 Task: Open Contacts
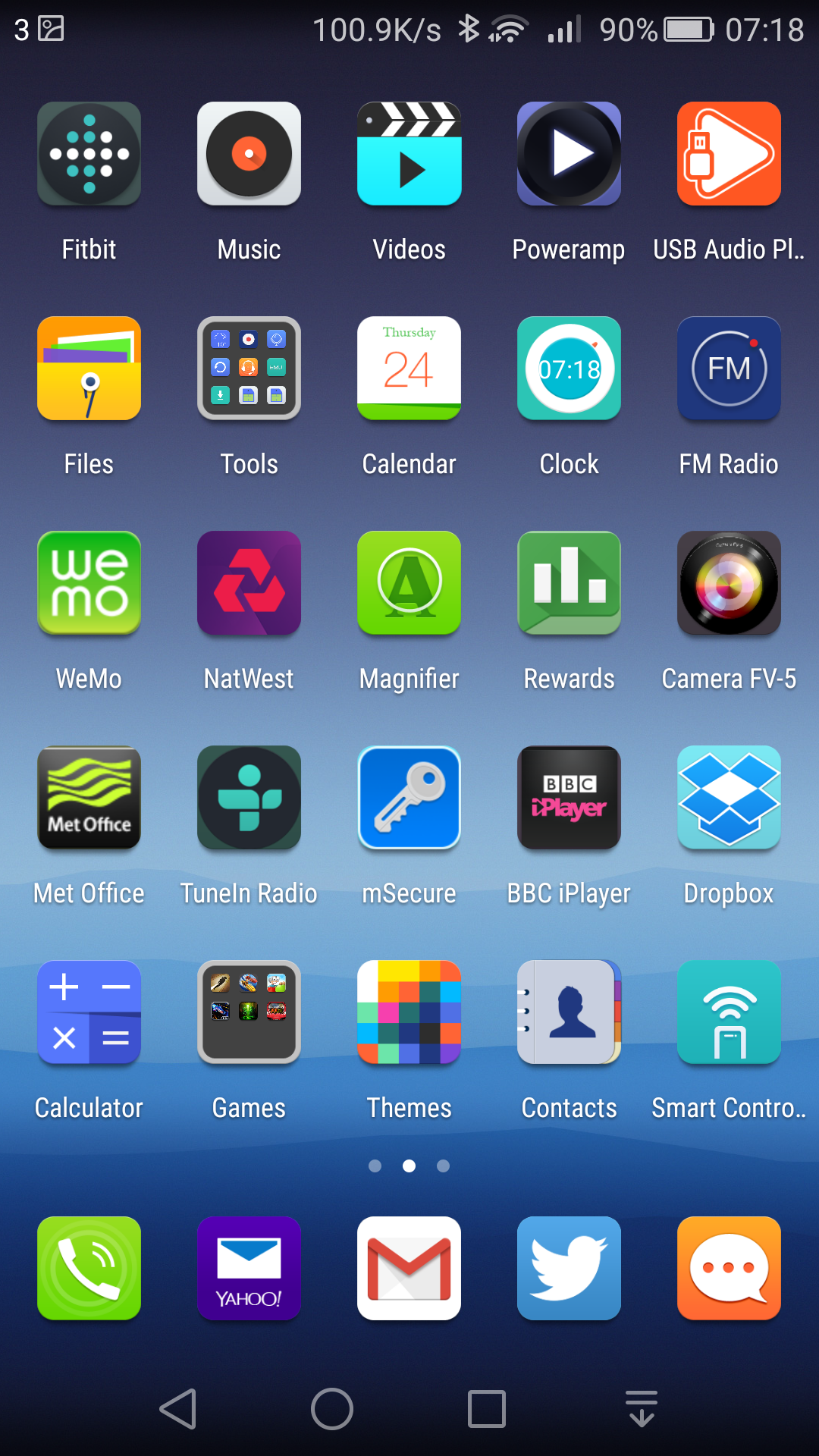point(569,1012)
